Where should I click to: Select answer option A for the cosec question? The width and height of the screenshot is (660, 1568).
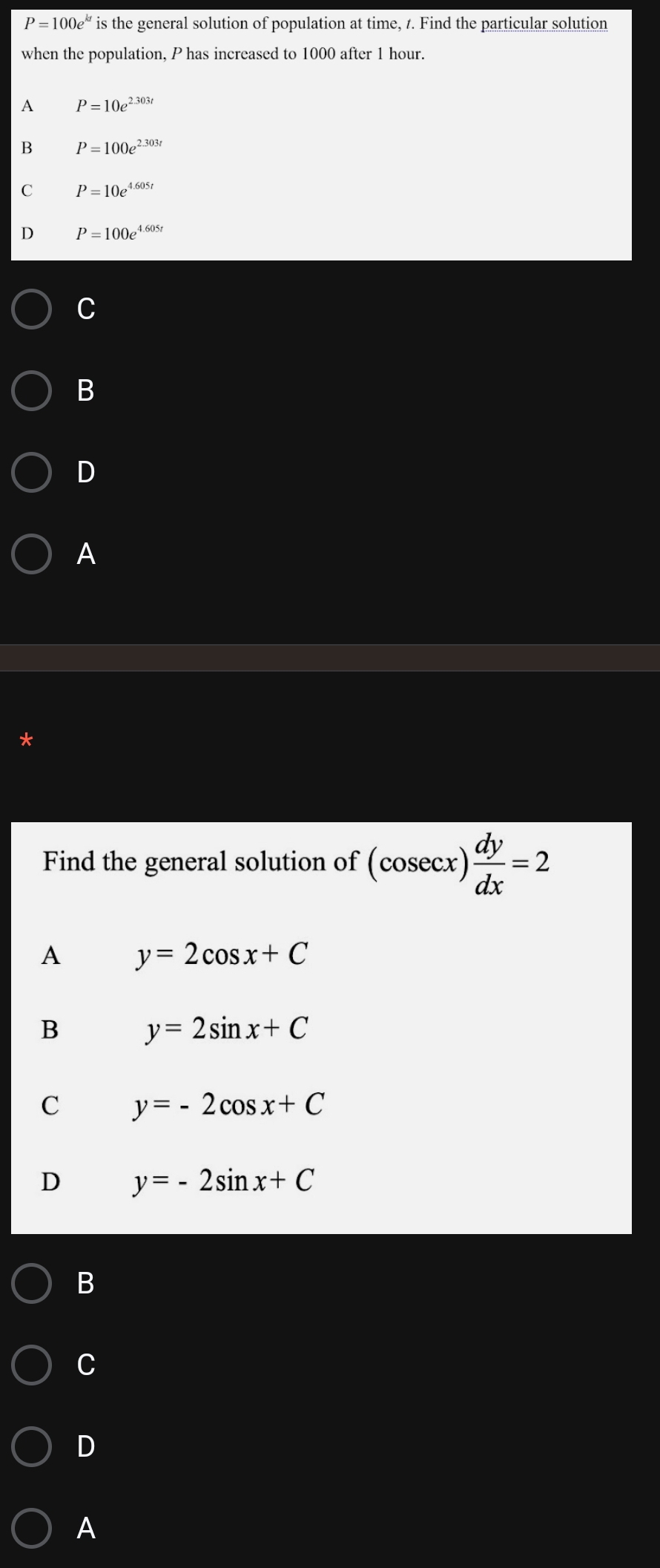click(x=31, y=1528)
